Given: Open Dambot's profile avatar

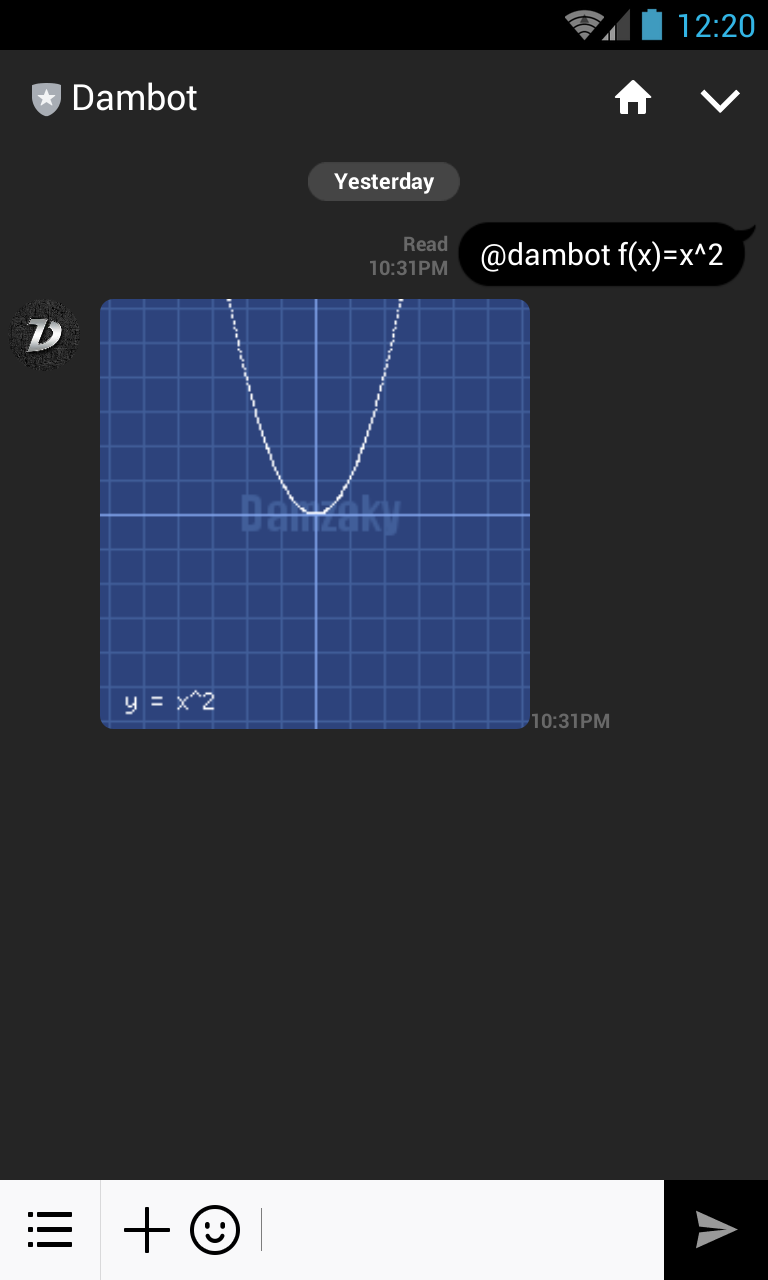Looking at the screenshot, I should (x=44, y=335).
